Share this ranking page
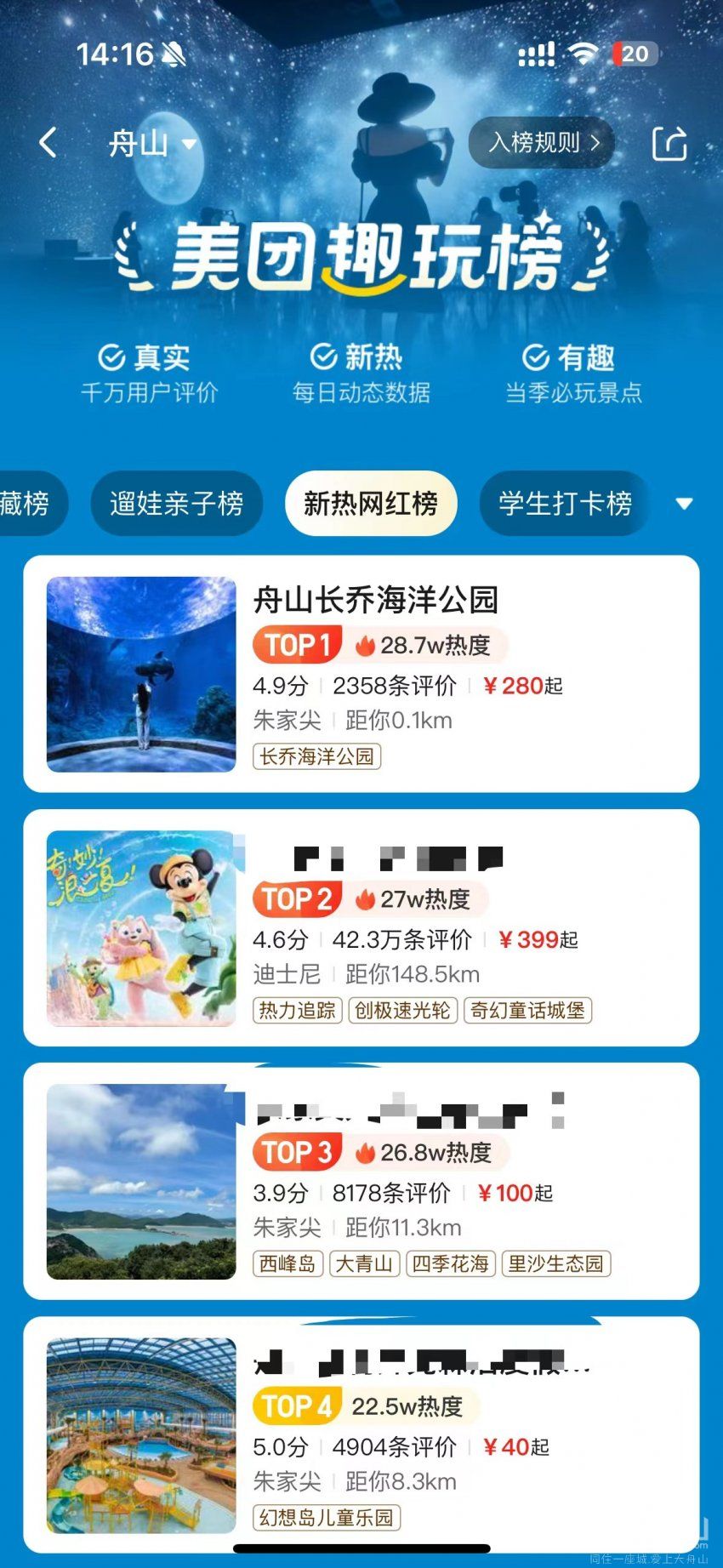 click(x=669, y=143)
